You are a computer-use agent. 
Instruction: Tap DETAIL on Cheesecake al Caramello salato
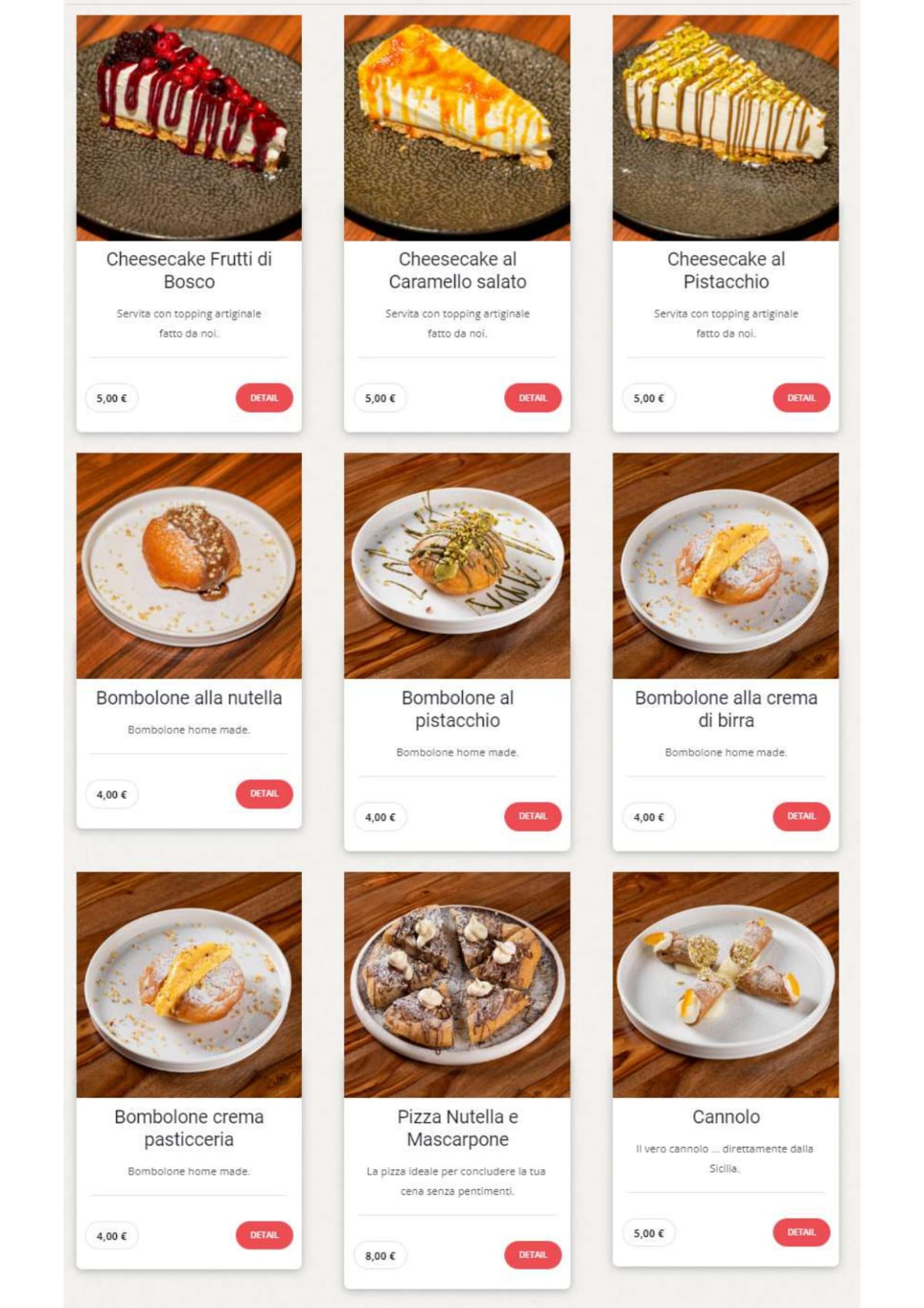point(532,397)
